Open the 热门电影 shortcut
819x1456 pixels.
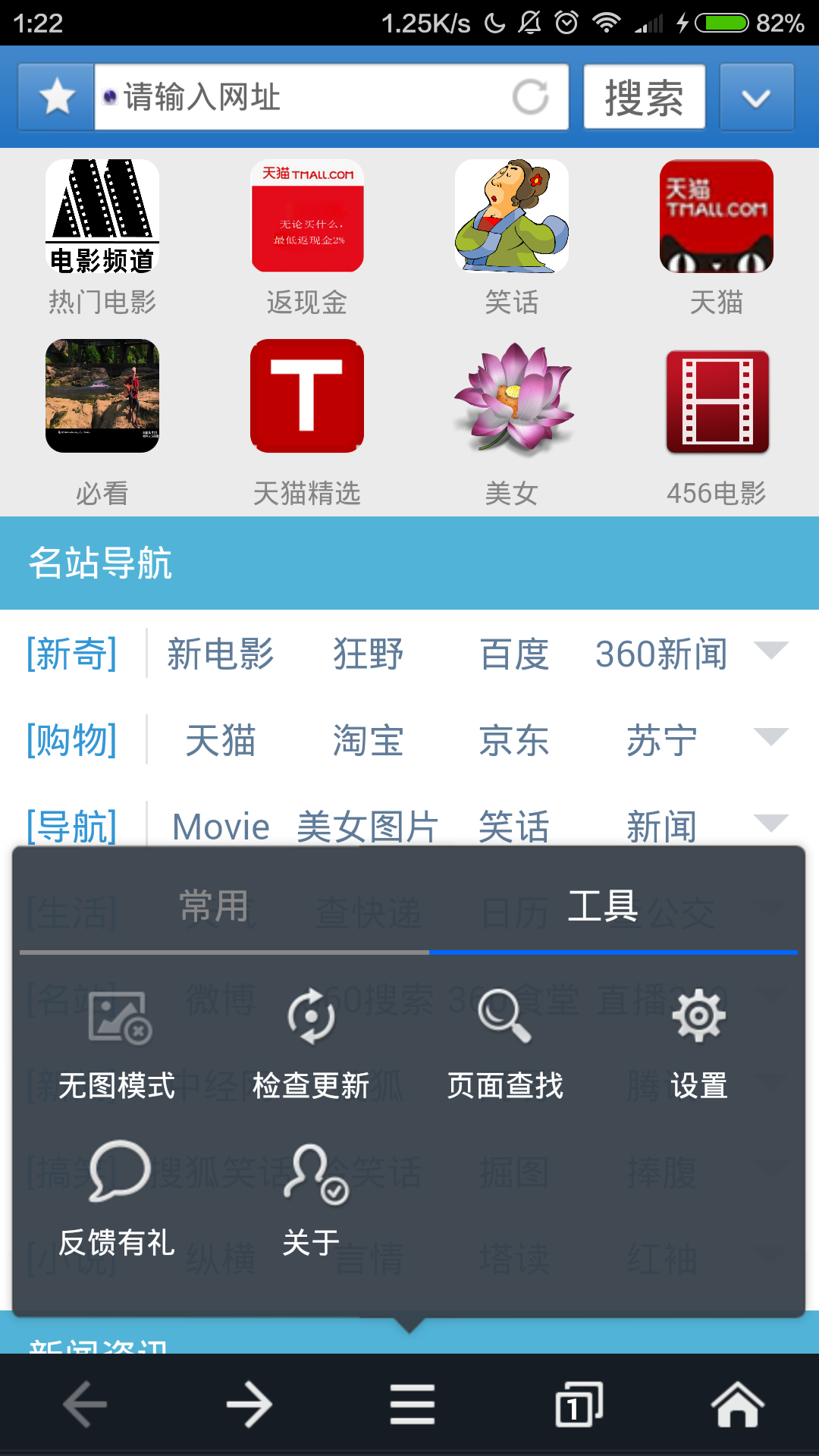coord(102,237)
